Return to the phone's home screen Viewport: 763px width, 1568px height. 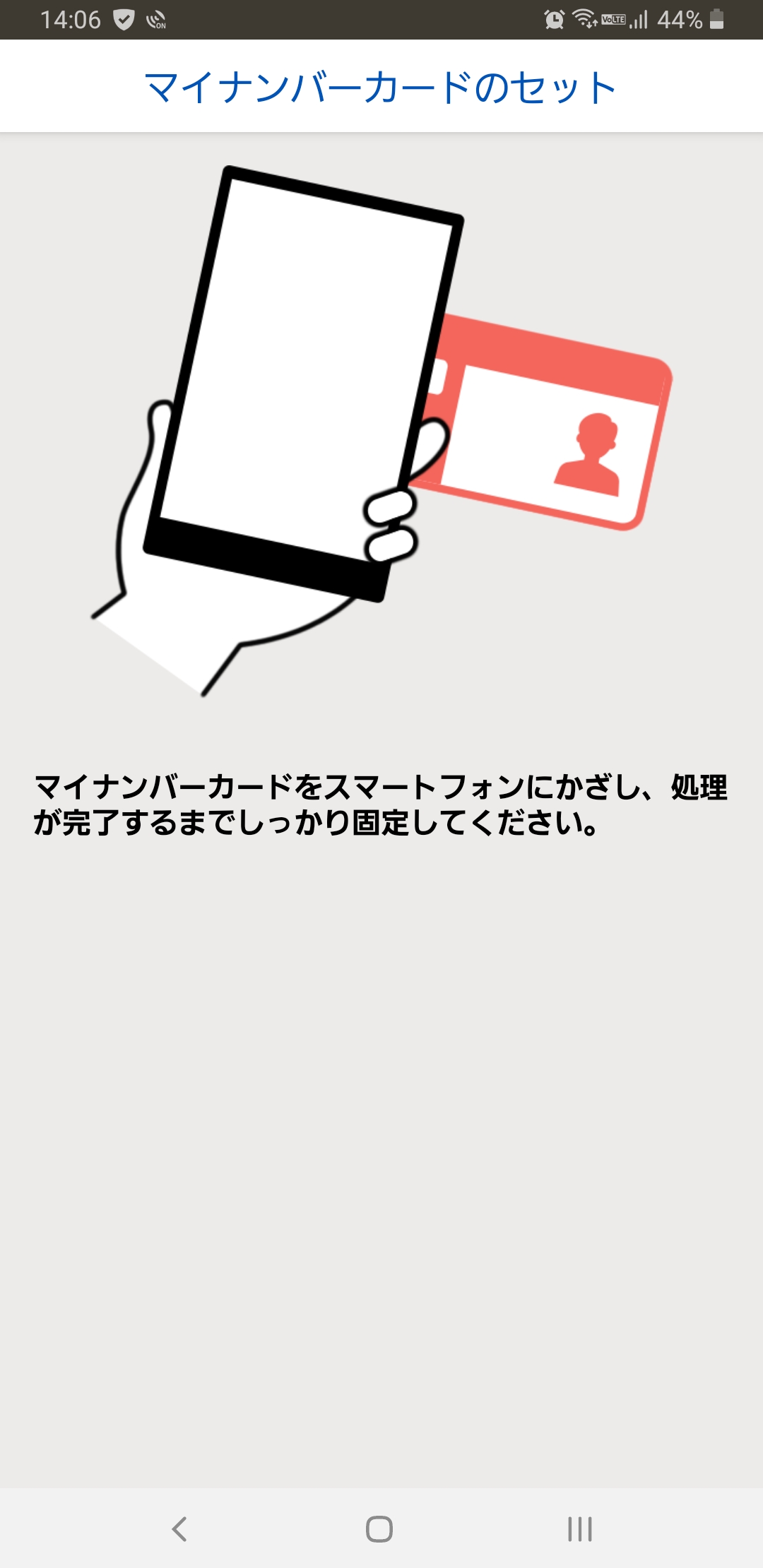pyautogui.click(x=379, y=1529)
